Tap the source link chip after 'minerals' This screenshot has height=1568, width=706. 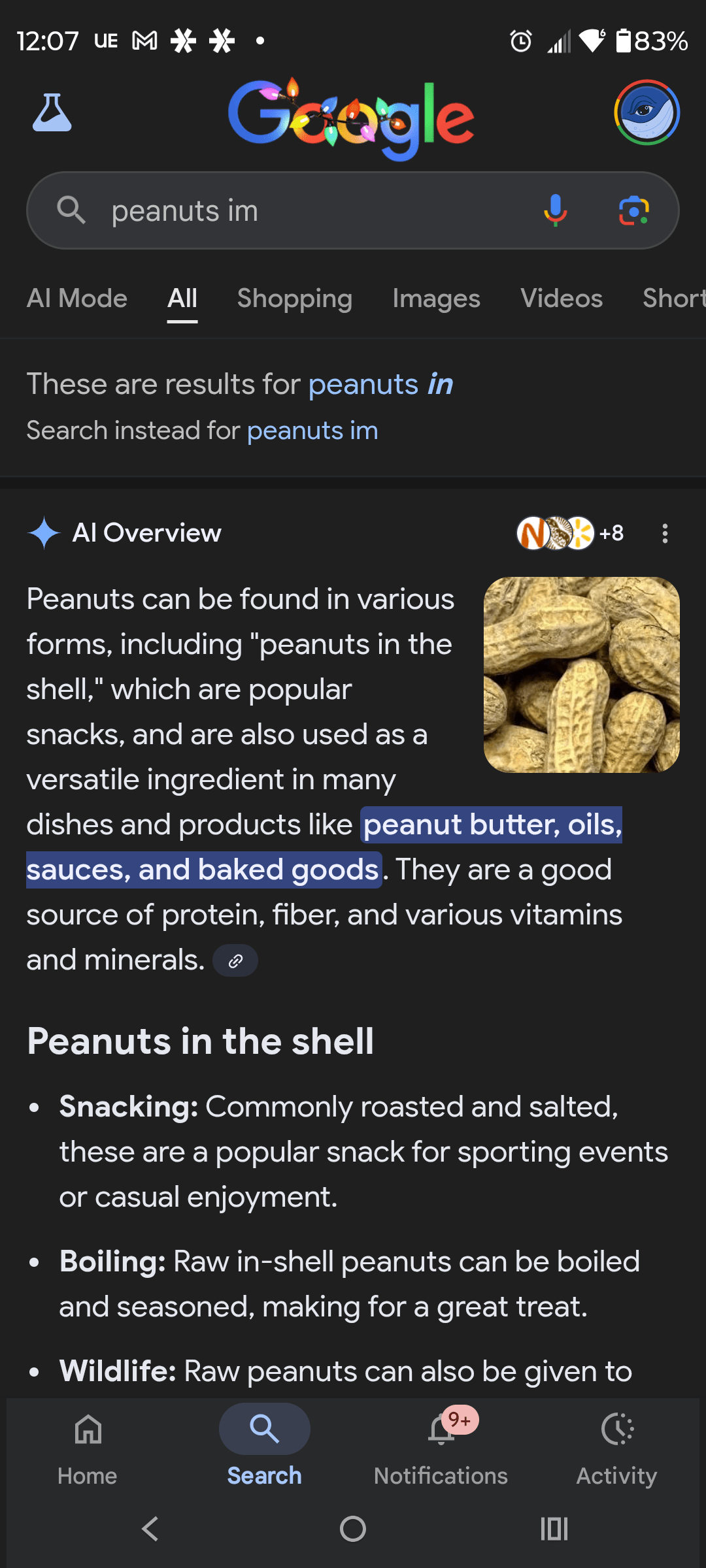(235, 960)
